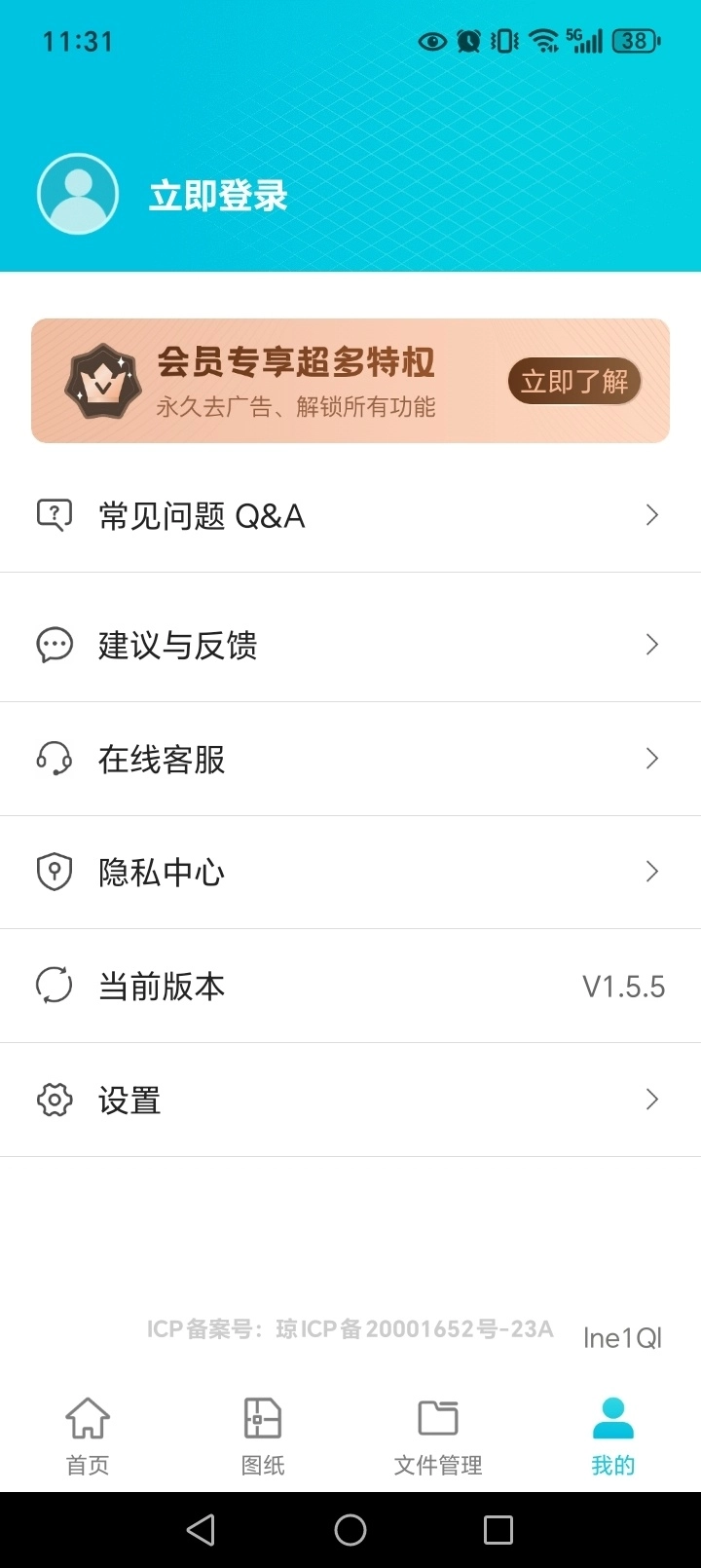Open the 设置 gear icon
The width and height of the screenshot is (701, 1568).
(x=55, y=1100)
